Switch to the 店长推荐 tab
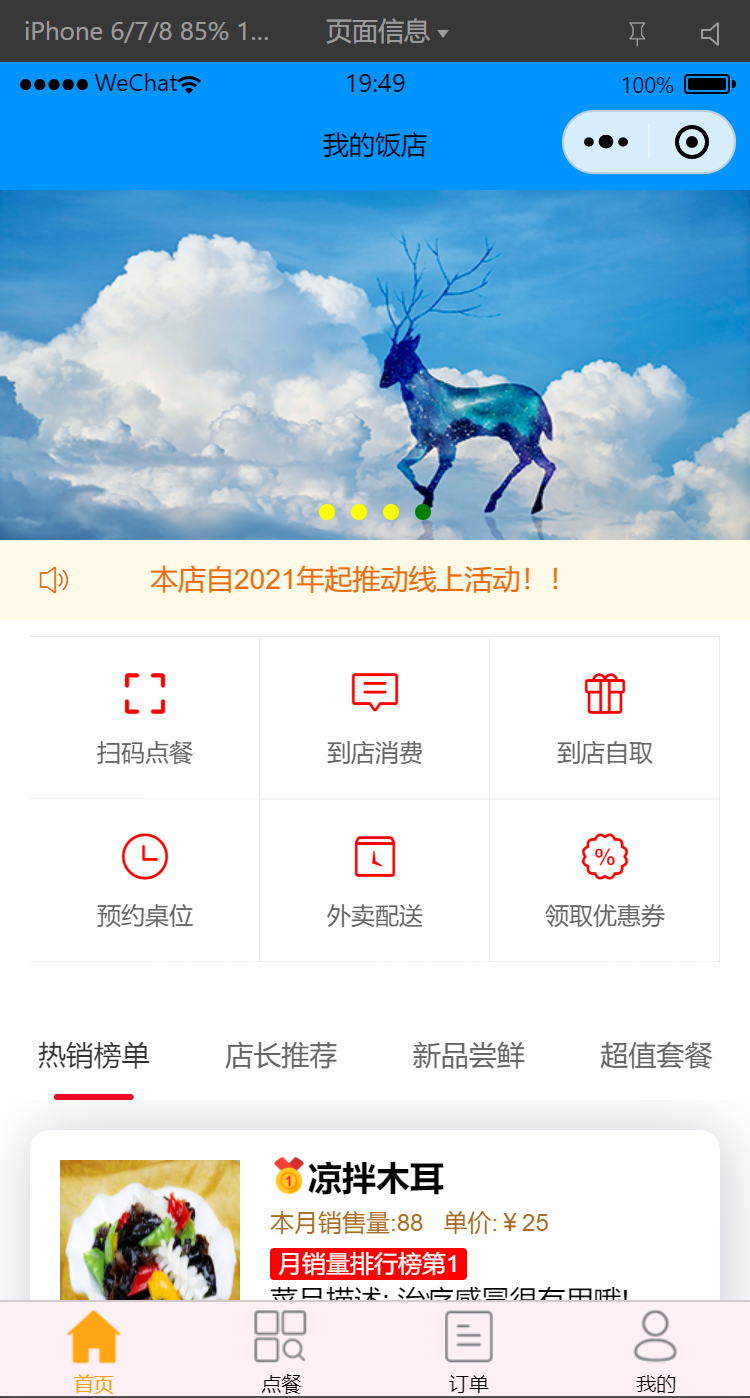Image resolution: width=750 pixels, height=1398 pixels. (281, 1055)
